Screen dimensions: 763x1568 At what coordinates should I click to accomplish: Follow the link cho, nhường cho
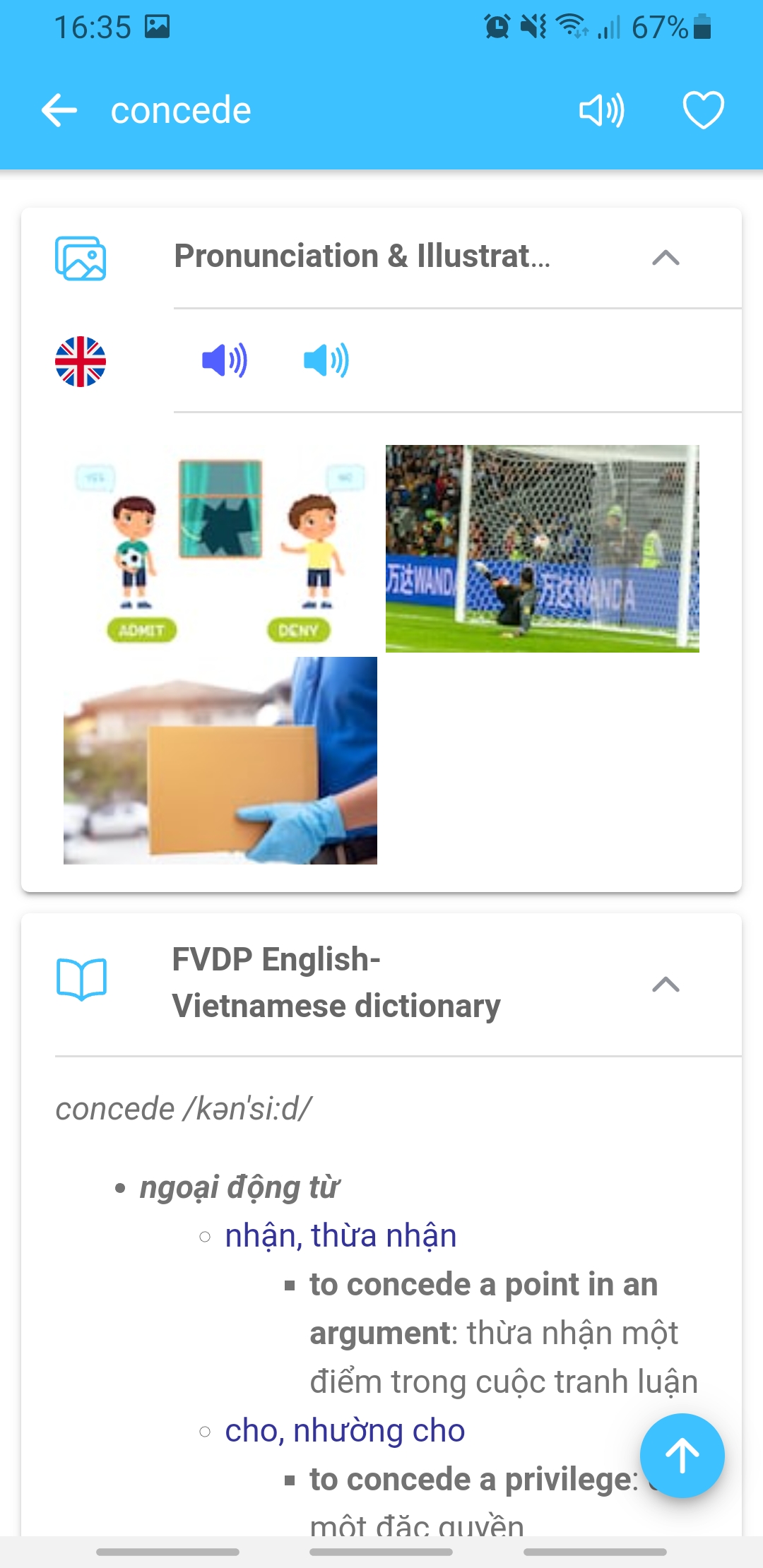pyautogui.click(x=345, y=1430)
